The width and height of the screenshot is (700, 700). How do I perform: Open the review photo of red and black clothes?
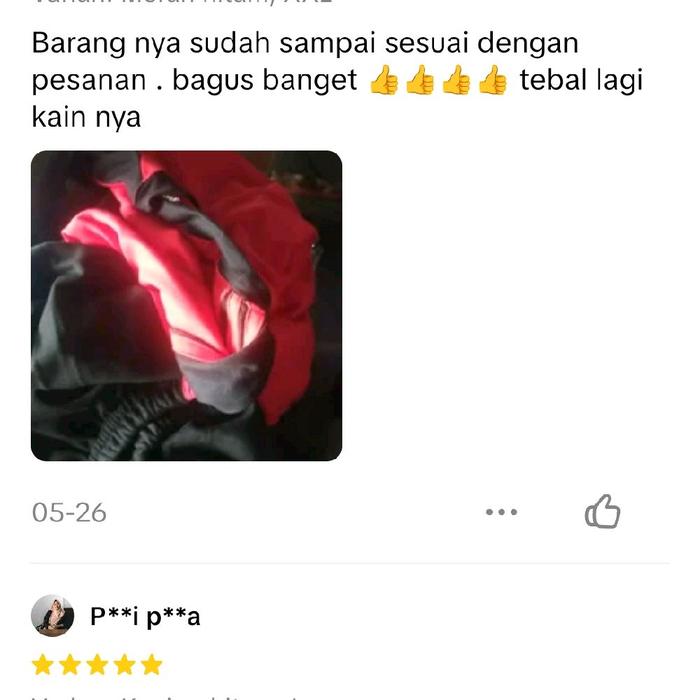pos(186,305)
